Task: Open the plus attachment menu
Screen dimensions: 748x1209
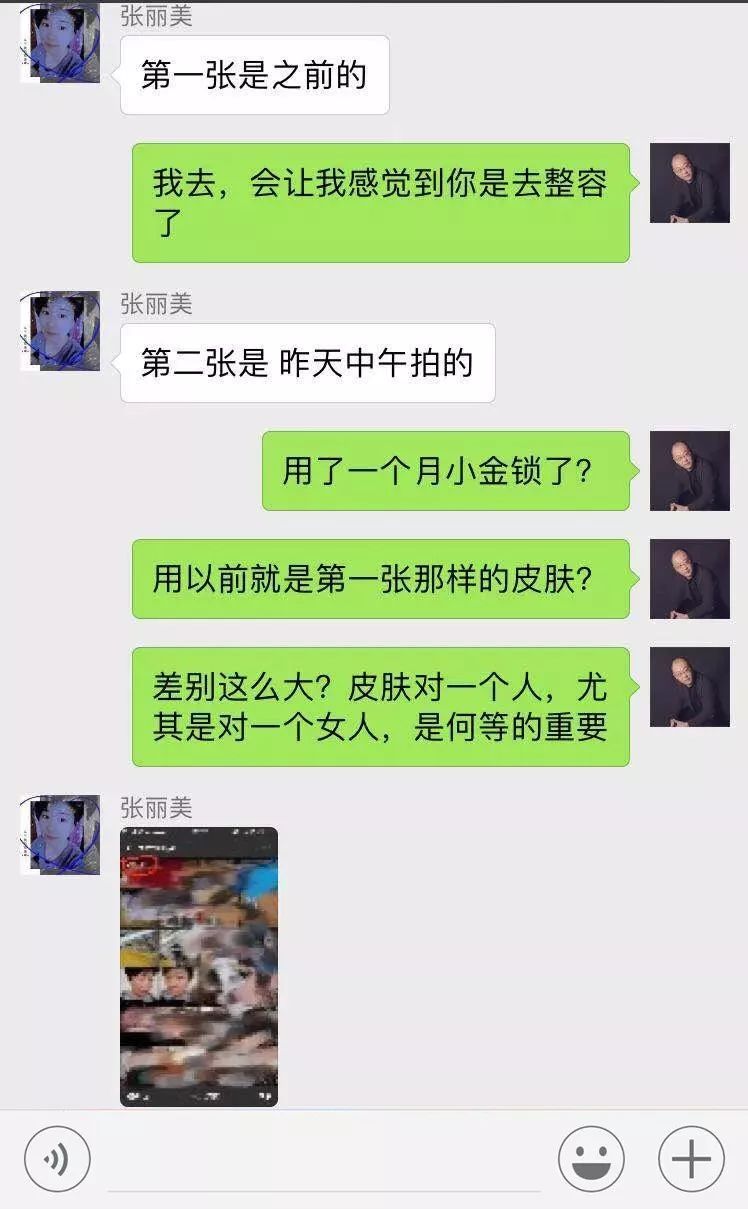Action: 691,1159
